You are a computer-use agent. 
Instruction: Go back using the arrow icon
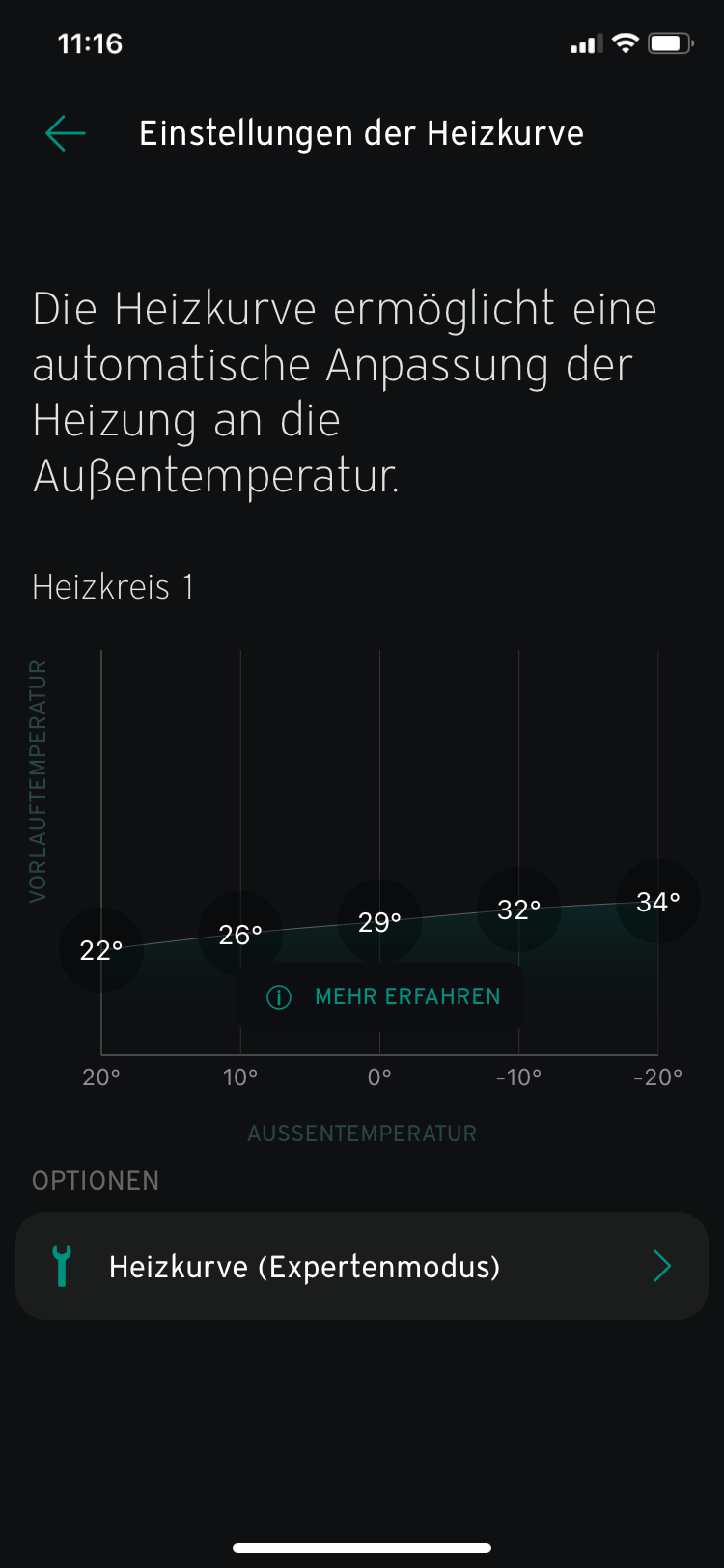[66, 133]
